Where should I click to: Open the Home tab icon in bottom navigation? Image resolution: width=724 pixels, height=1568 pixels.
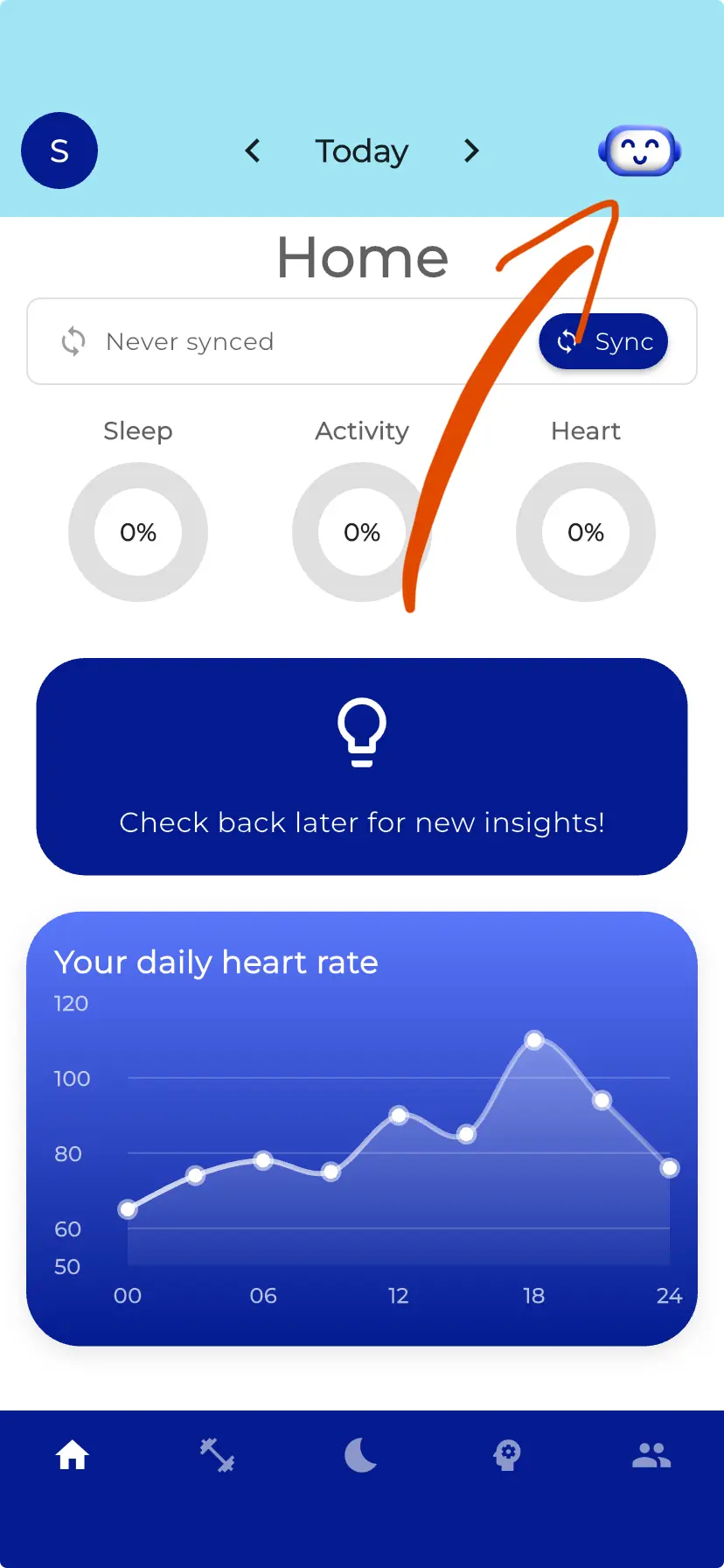tap(73, 1453)
